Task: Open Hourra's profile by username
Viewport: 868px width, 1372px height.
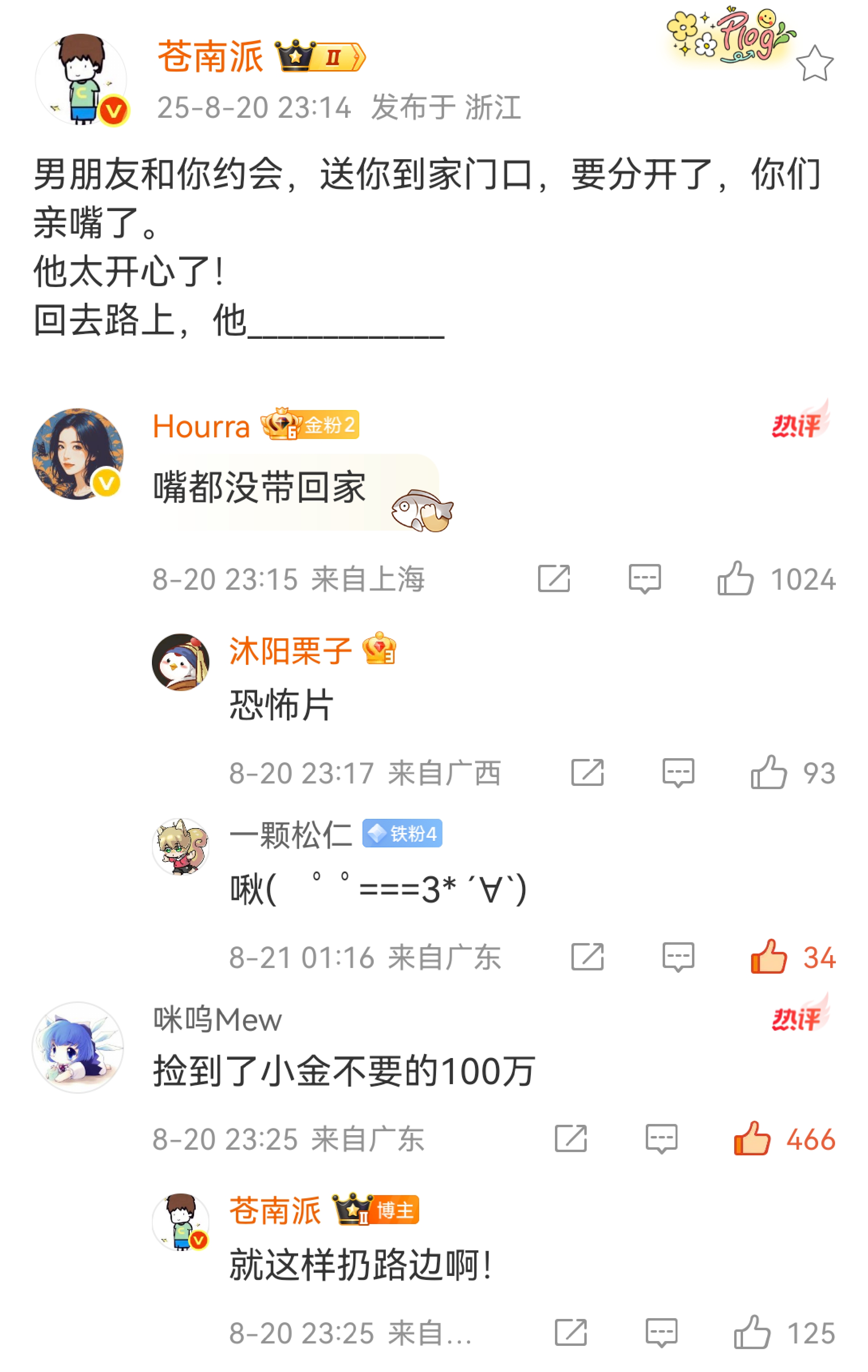Action: 201,426
